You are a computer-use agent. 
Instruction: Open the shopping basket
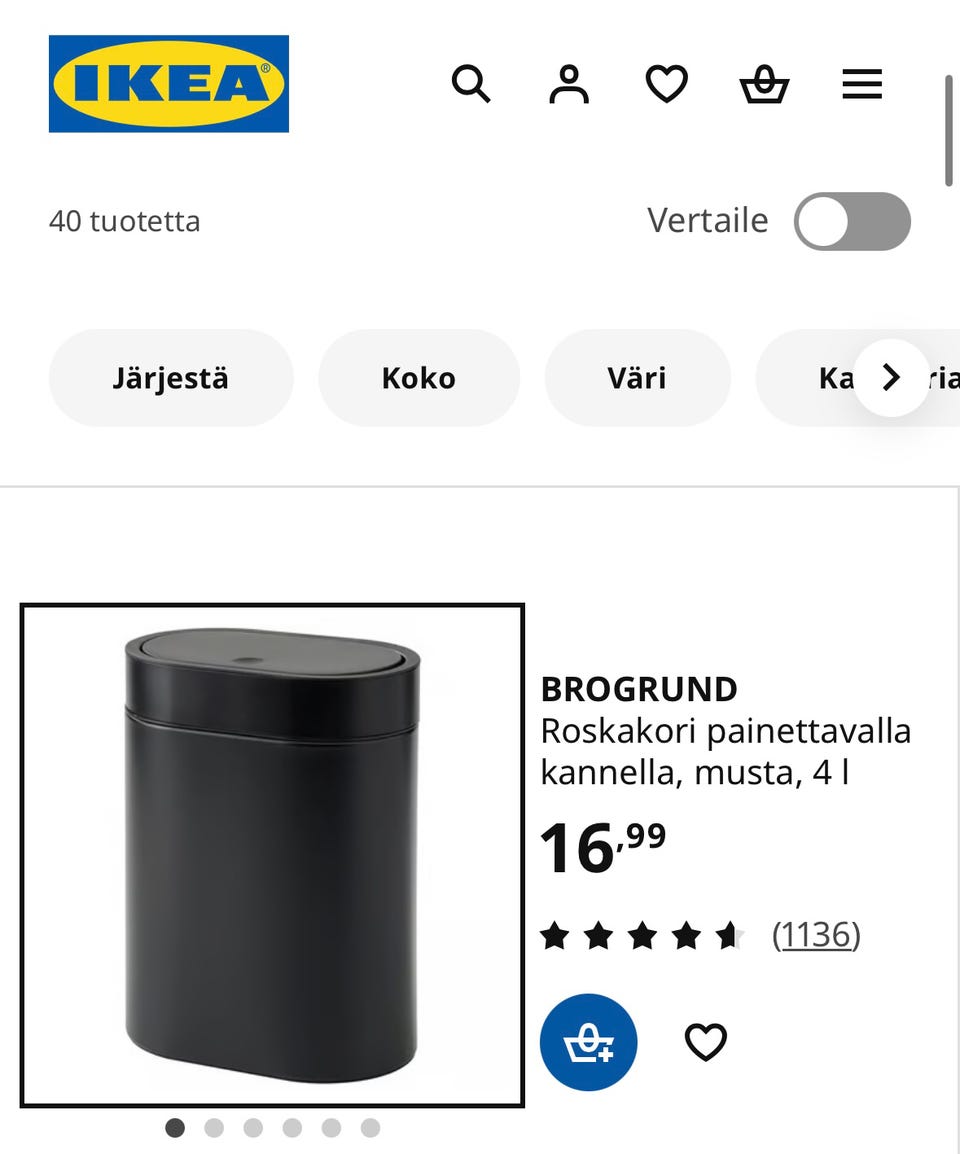click(764, 84)
